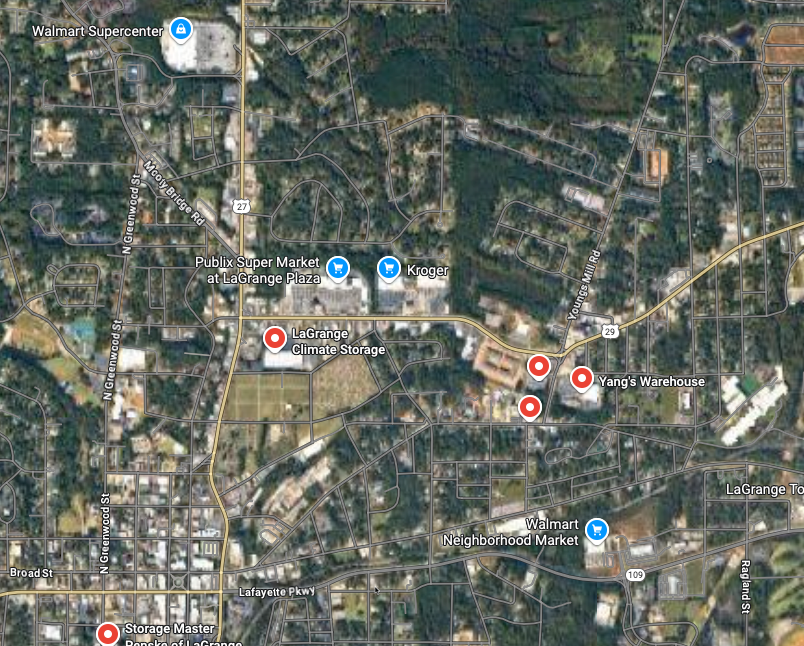Select the Yang's Warehouse marker

(x=581, y=379)
